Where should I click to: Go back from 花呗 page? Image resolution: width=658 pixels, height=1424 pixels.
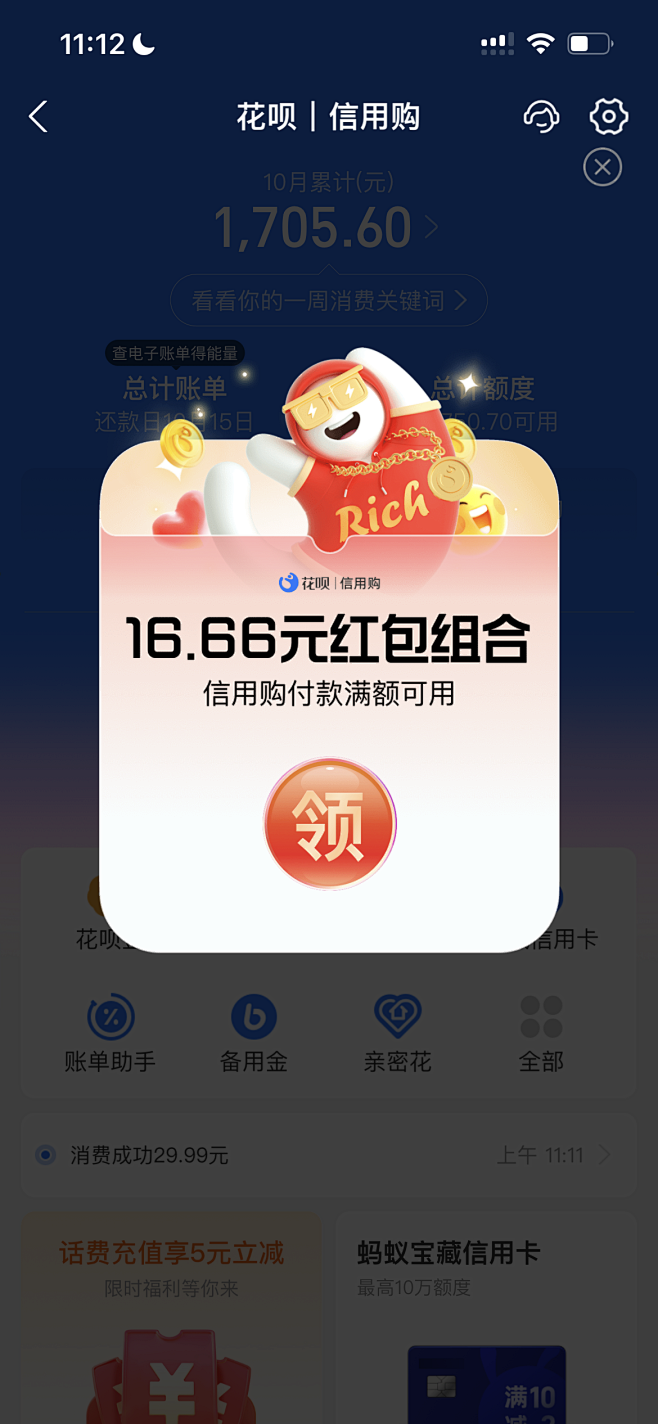pos(39,117)
